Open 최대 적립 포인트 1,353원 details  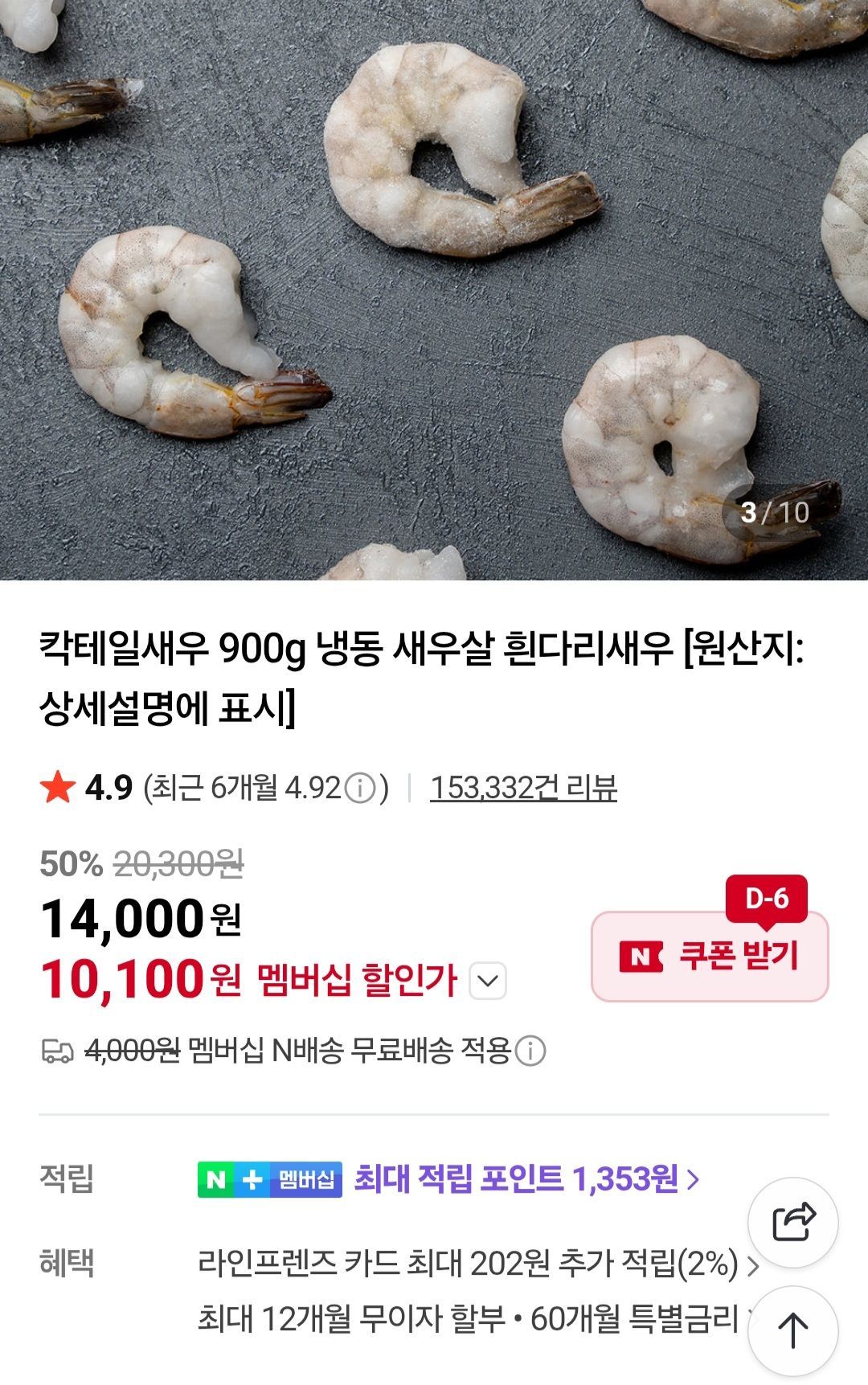coord(526,1179)
